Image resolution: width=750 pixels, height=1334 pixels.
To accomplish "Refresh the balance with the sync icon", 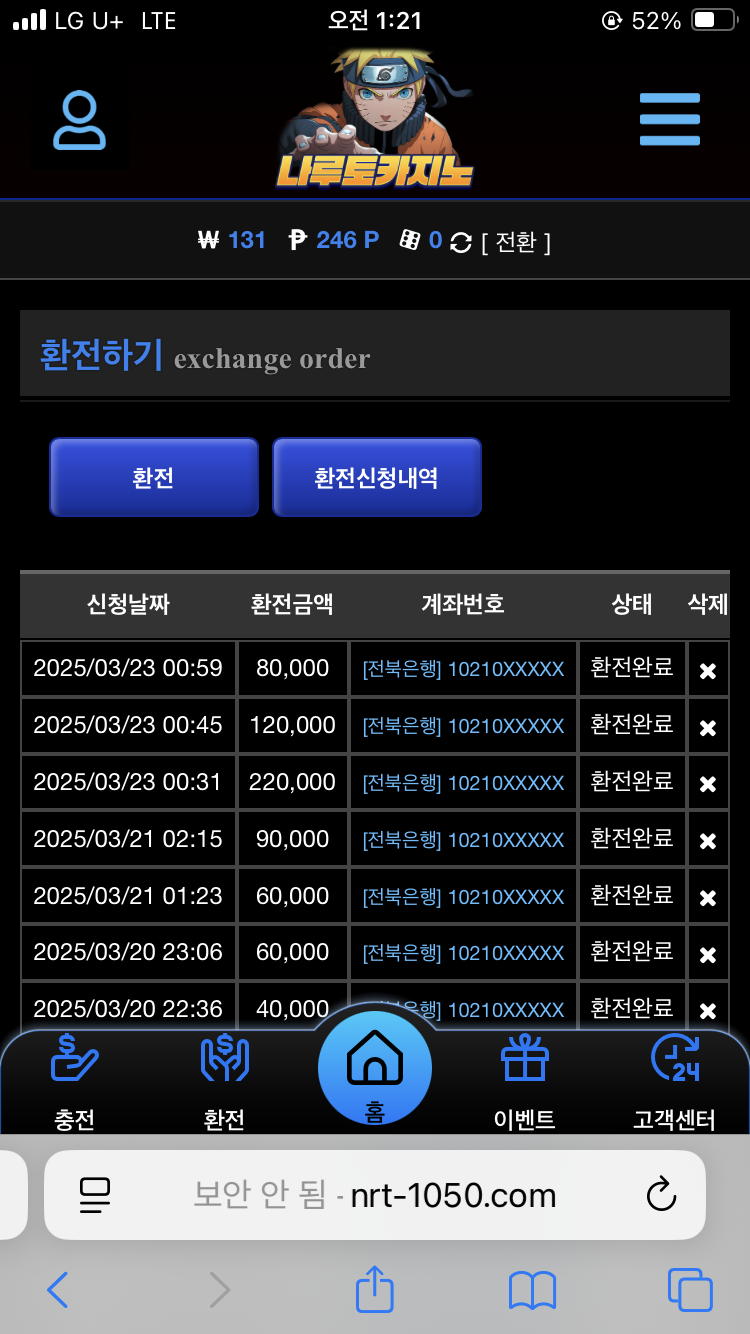I will tap(461, 242).
